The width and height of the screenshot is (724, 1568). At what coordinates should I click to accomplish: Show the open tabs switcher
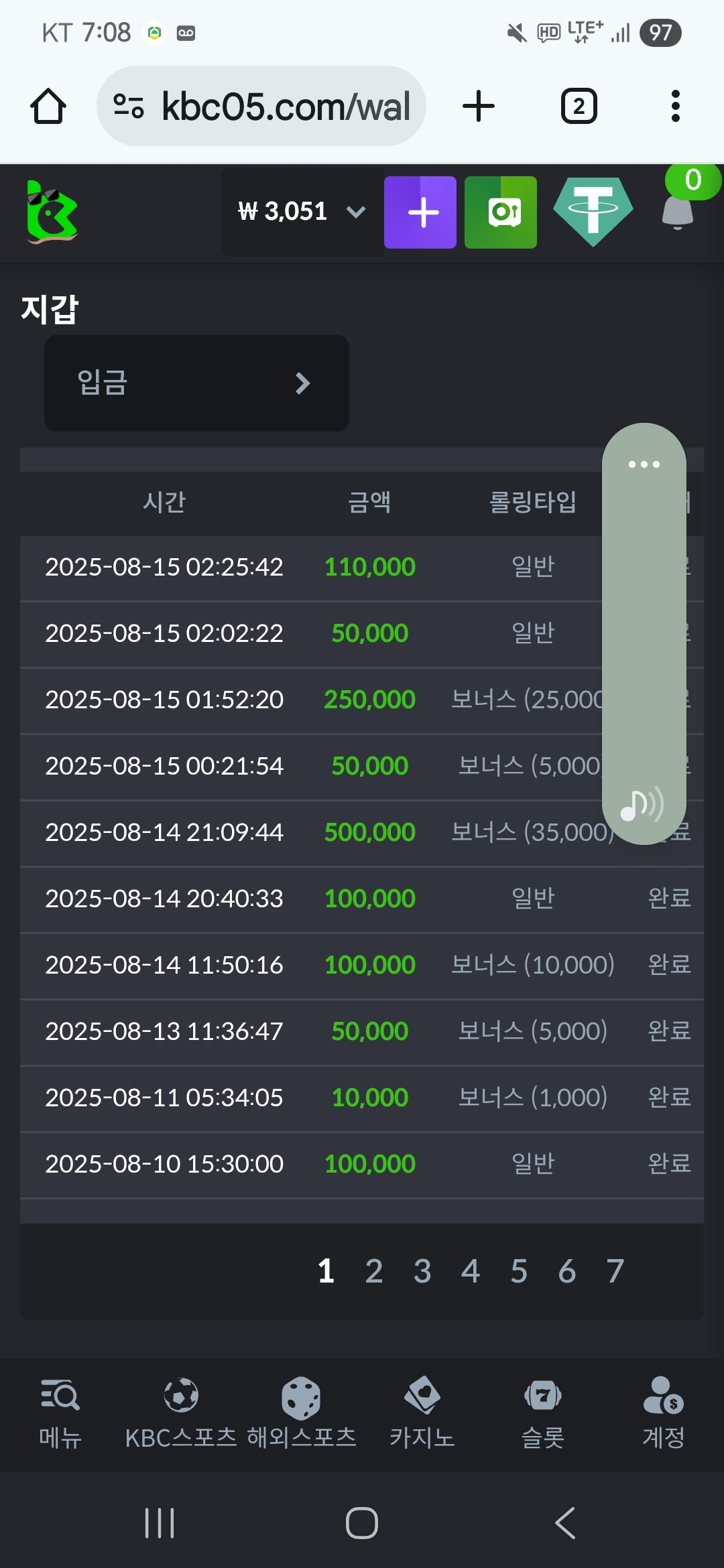[x=579, y=107]
